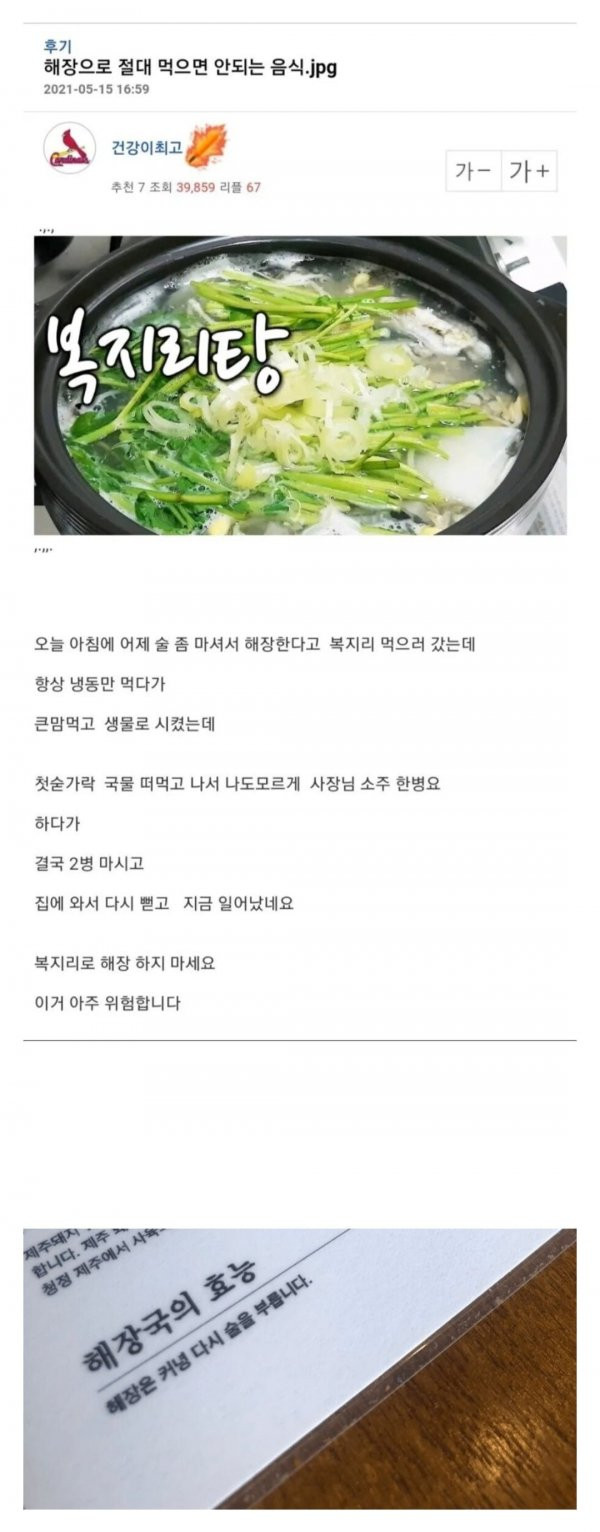Open the 복지리탕 image in the post

[300, 385]
